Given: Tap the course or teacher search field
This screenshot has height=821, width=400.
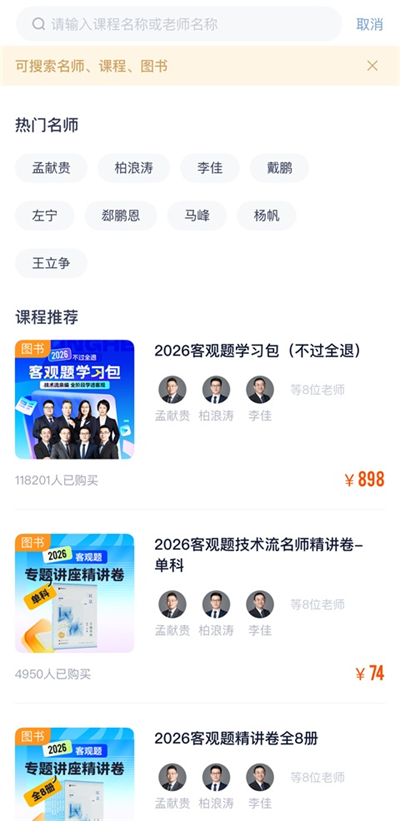Looking at the screenshot, I should (179, 24).
